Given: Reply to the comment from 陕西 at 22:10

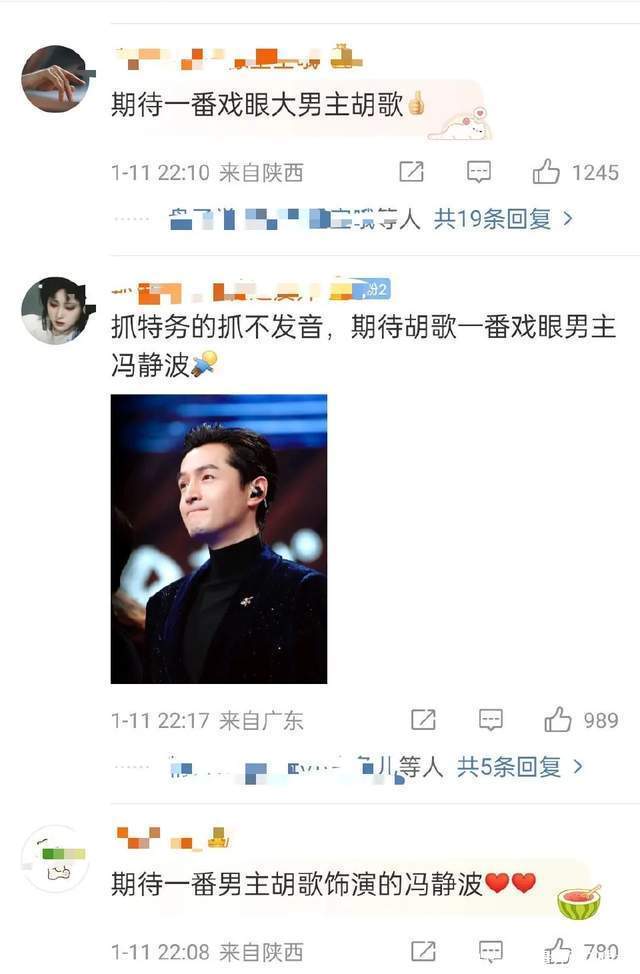Looking at the screenshot, I should coord(479,172).
